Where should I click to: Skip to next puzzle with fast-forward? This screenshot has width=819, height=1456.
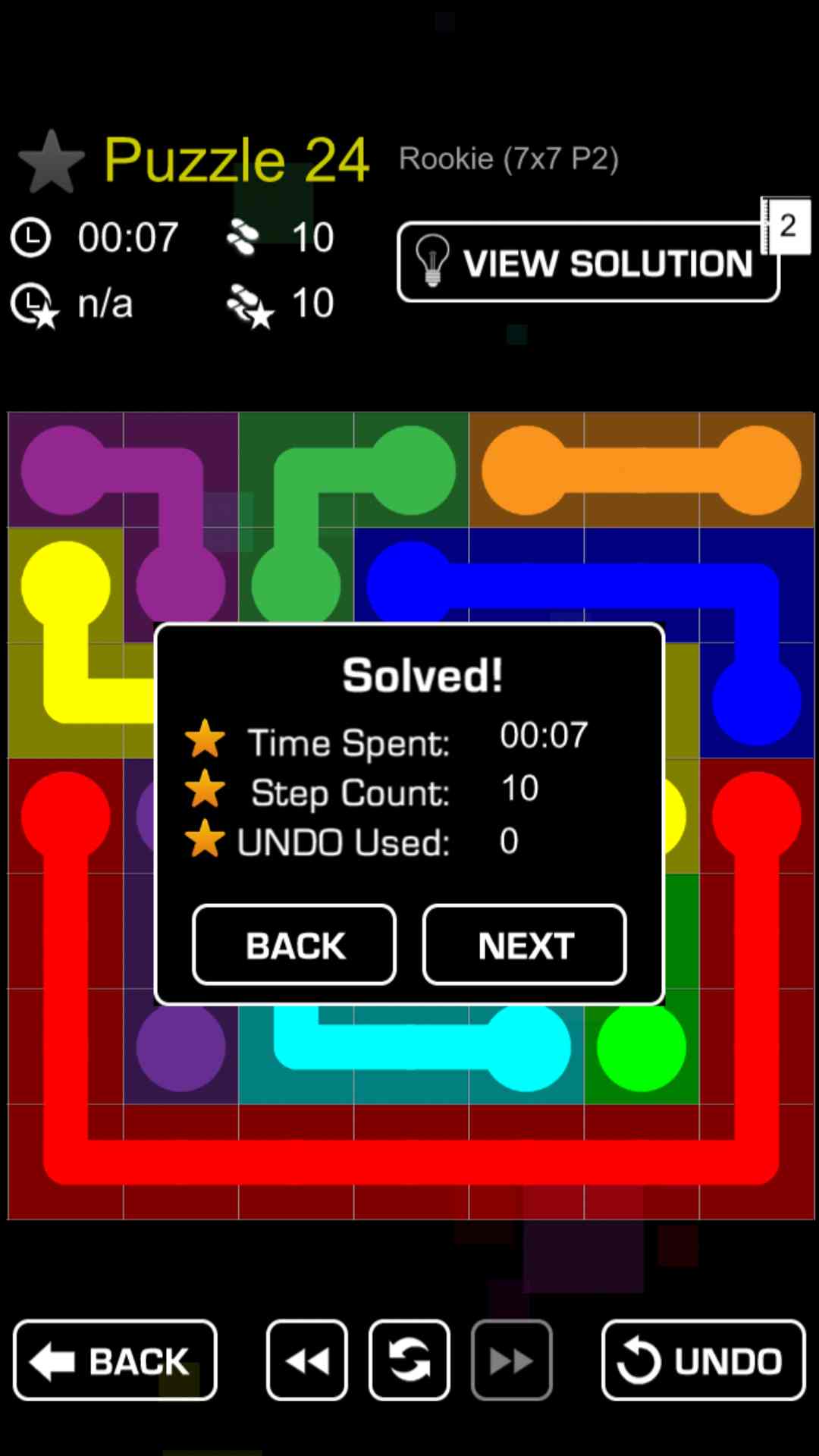pos(511,1360)
